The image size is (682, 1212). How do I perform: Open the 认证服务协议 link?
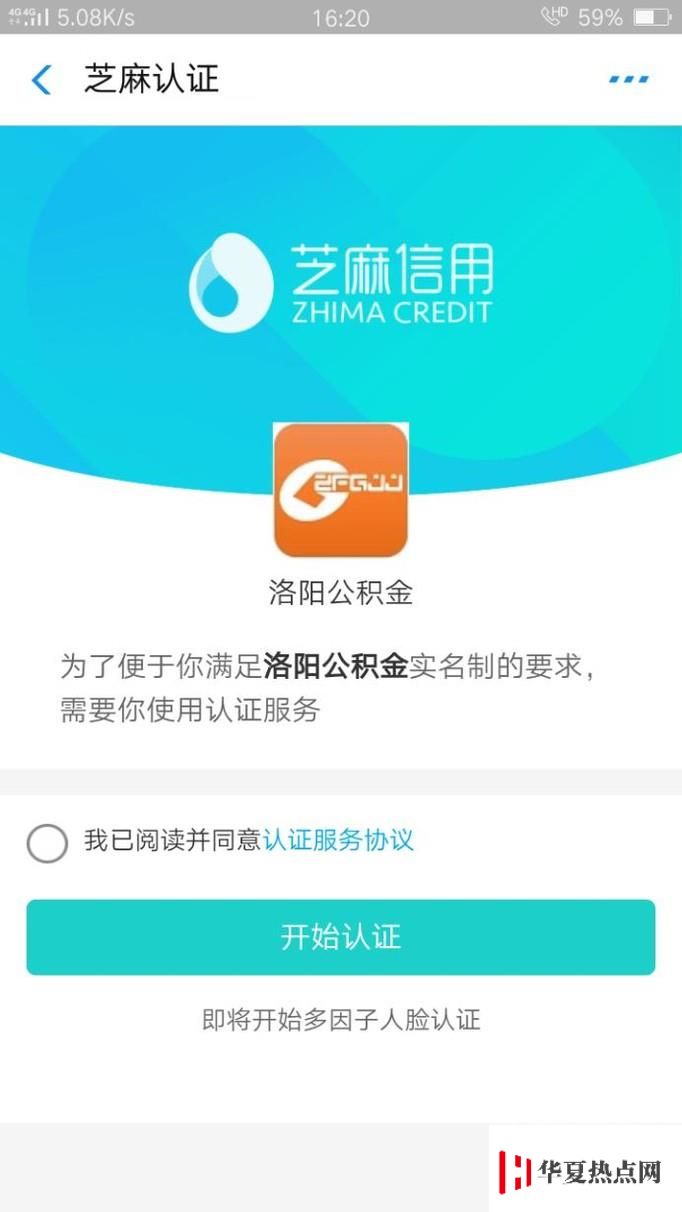338,840
